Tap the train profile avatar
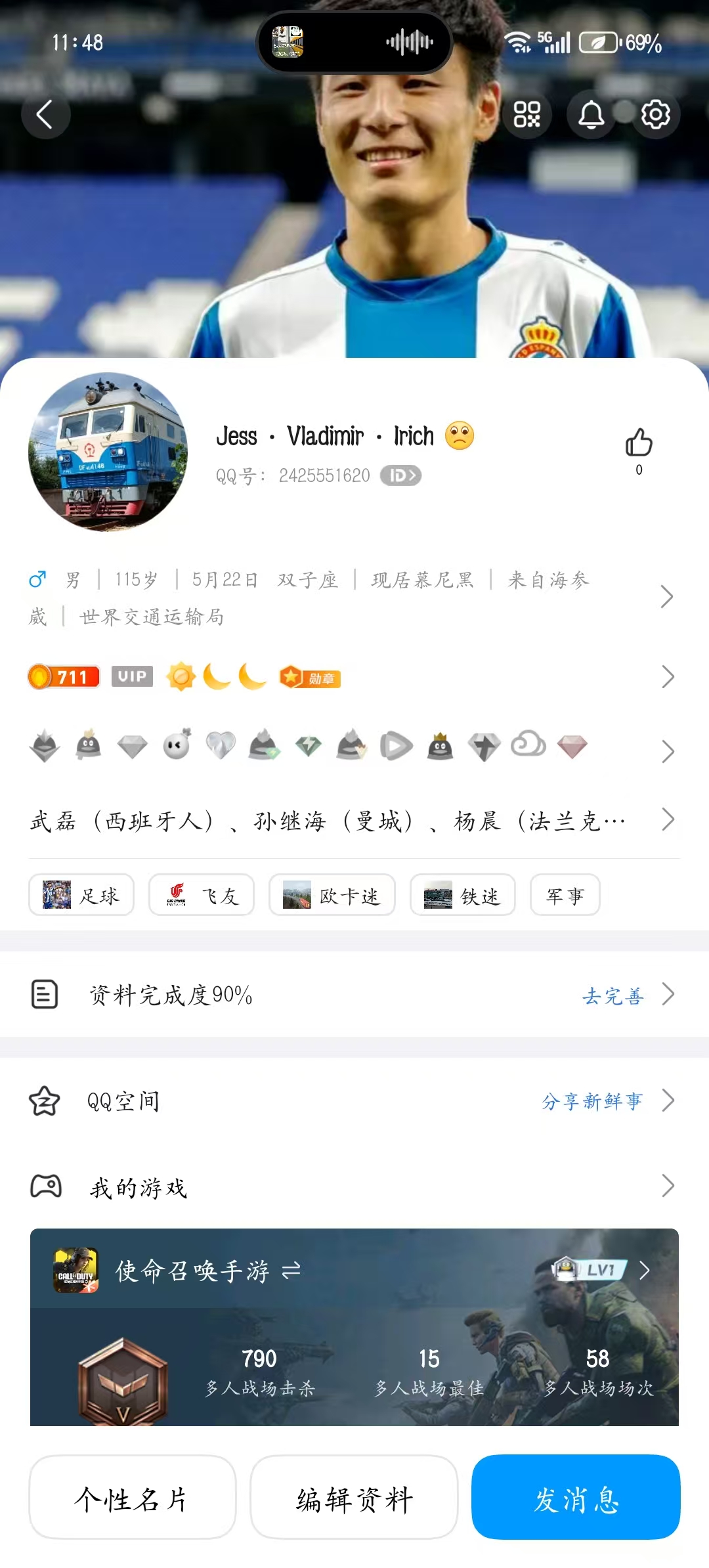This screenshot has width=709, height=1568. point(108,452)
